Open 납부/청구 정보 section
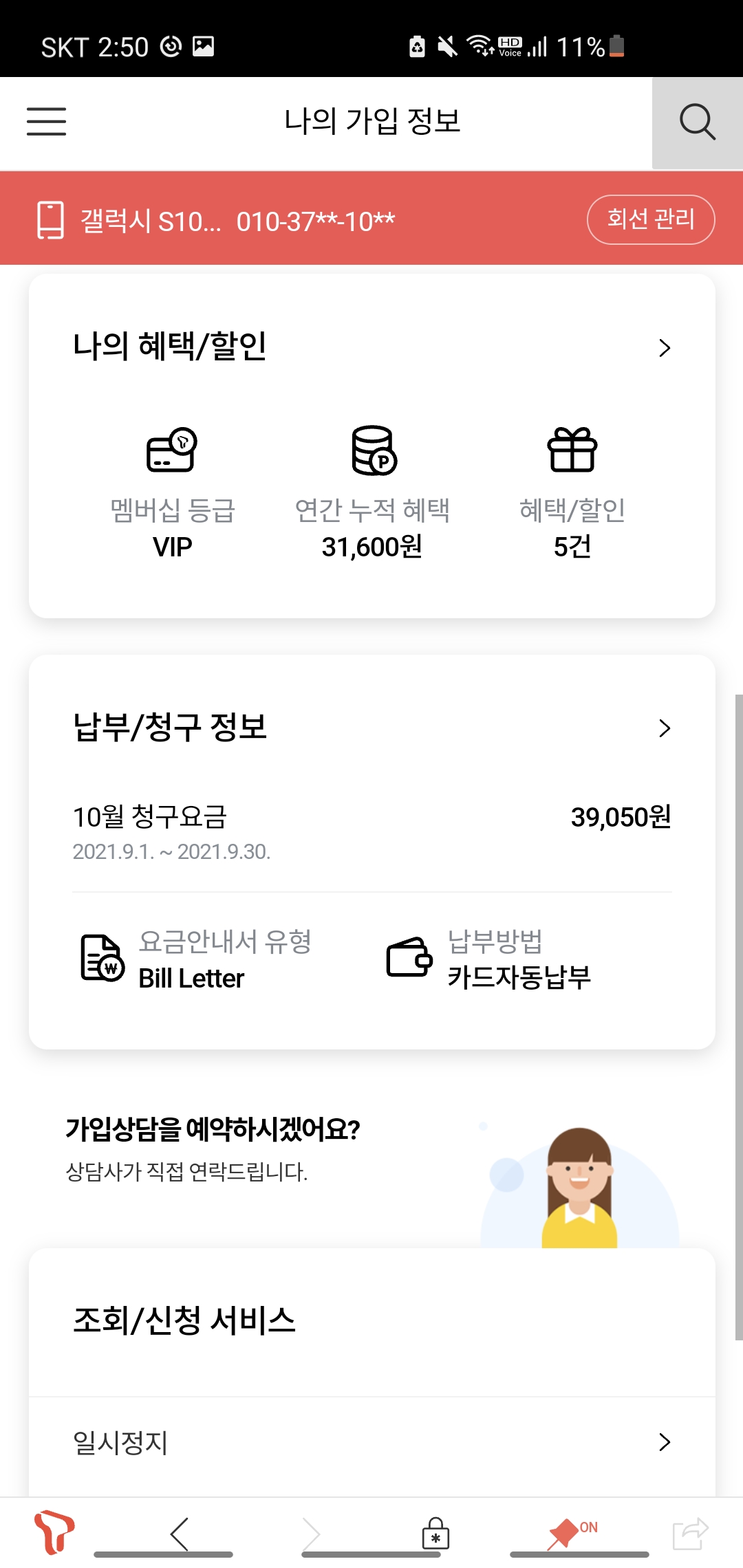 [x=663, y=728]
